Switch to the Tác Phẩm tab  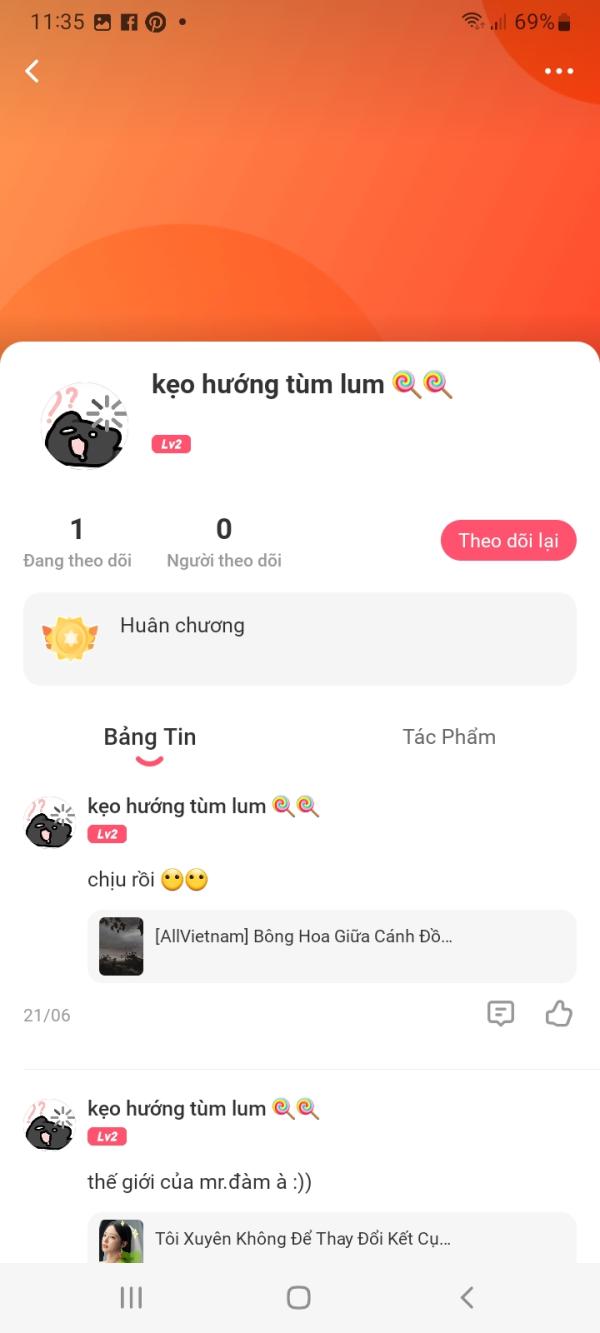pos(449,737)
